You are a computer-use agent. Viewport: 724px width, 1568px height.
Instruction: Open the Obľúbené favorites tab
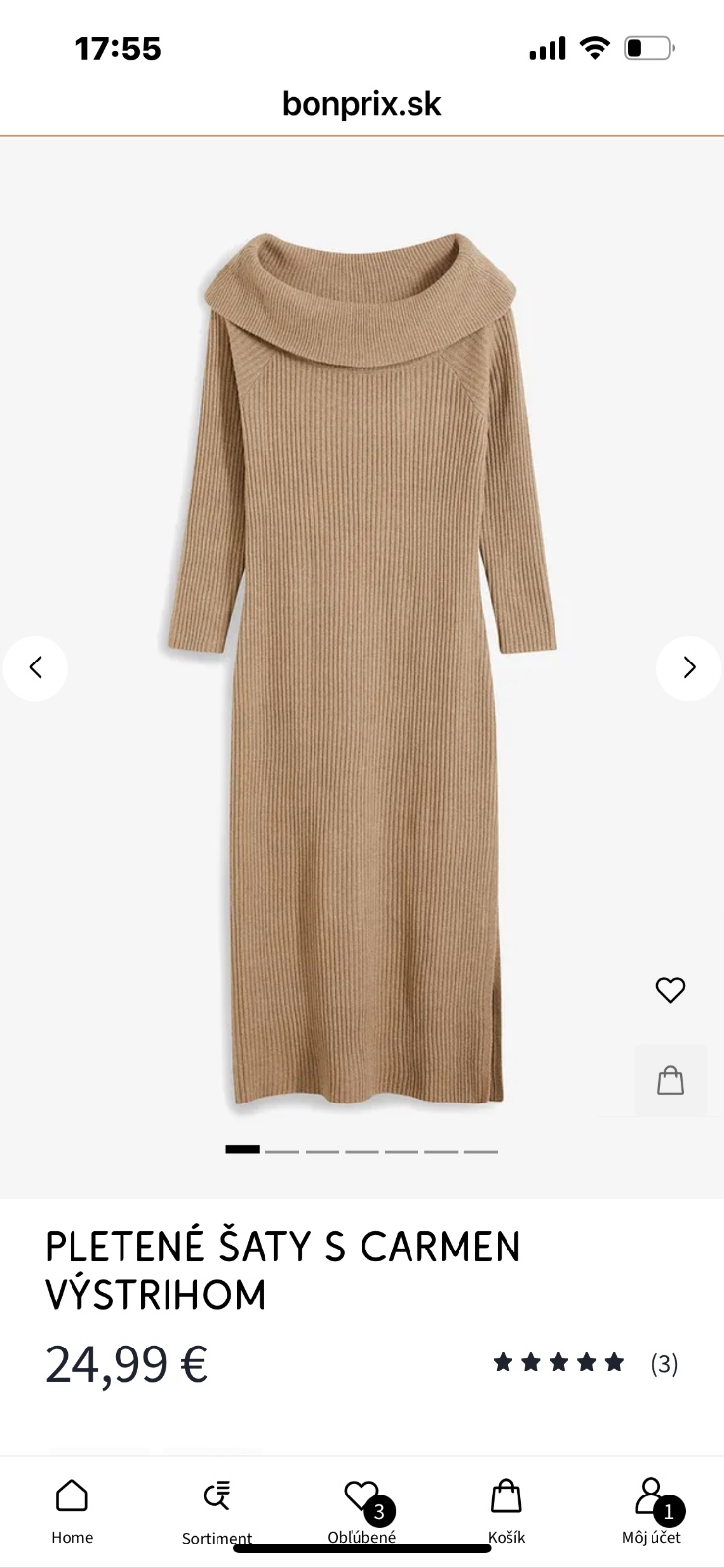[x=362, y=1510]
